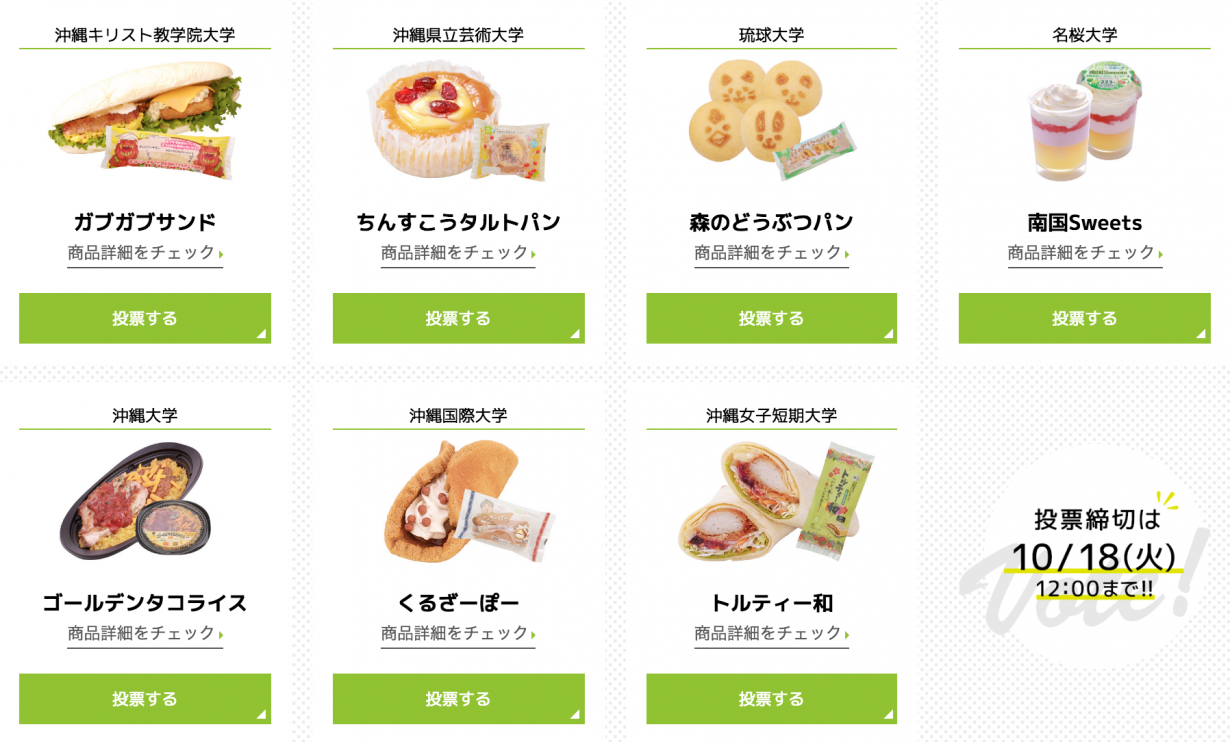Vote for トルティー和
Viewport: 1230px width, 742px height.
[x=771, y=698]
